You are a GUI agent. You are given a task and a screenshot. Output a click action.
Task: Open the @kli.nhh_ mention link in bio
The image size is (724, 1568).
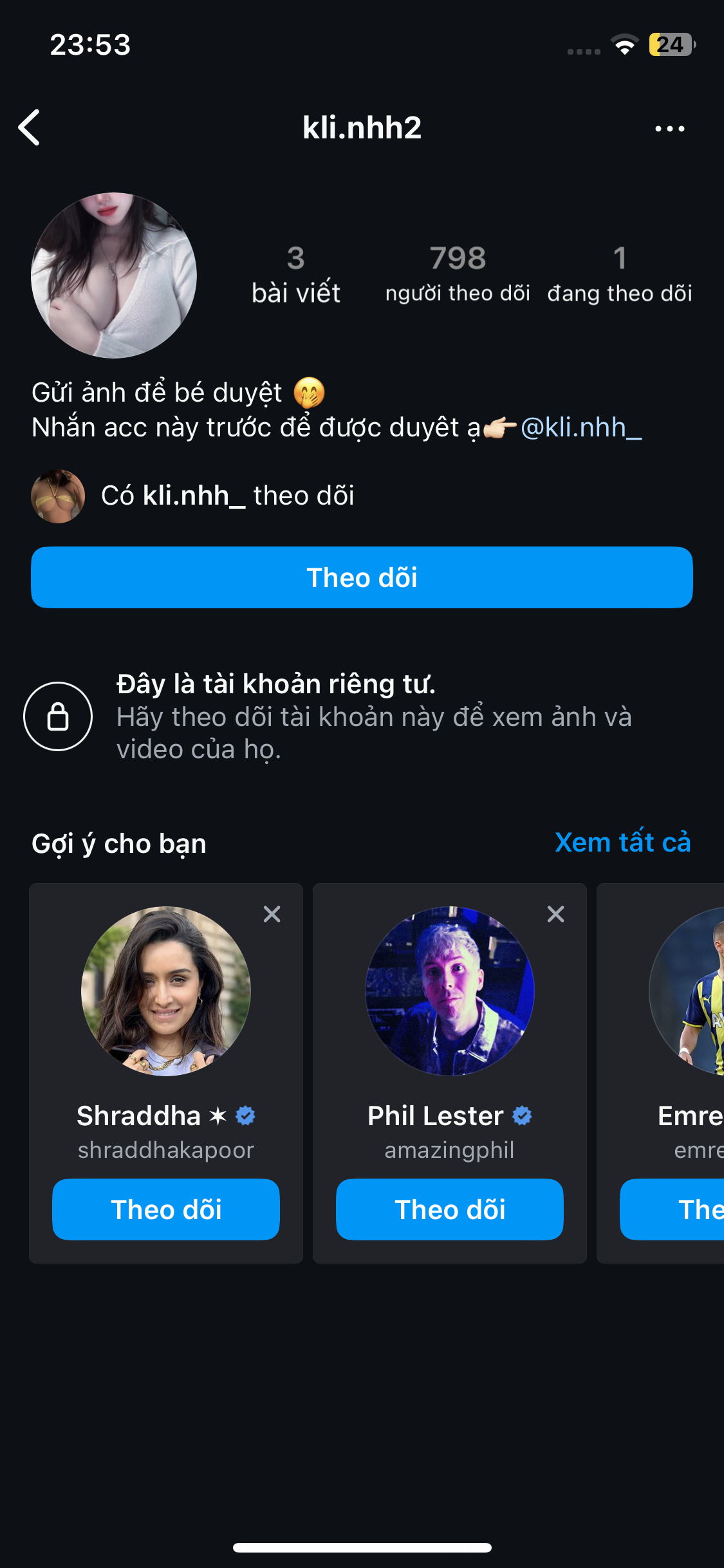pyautogui.click(x=580, y=427)
